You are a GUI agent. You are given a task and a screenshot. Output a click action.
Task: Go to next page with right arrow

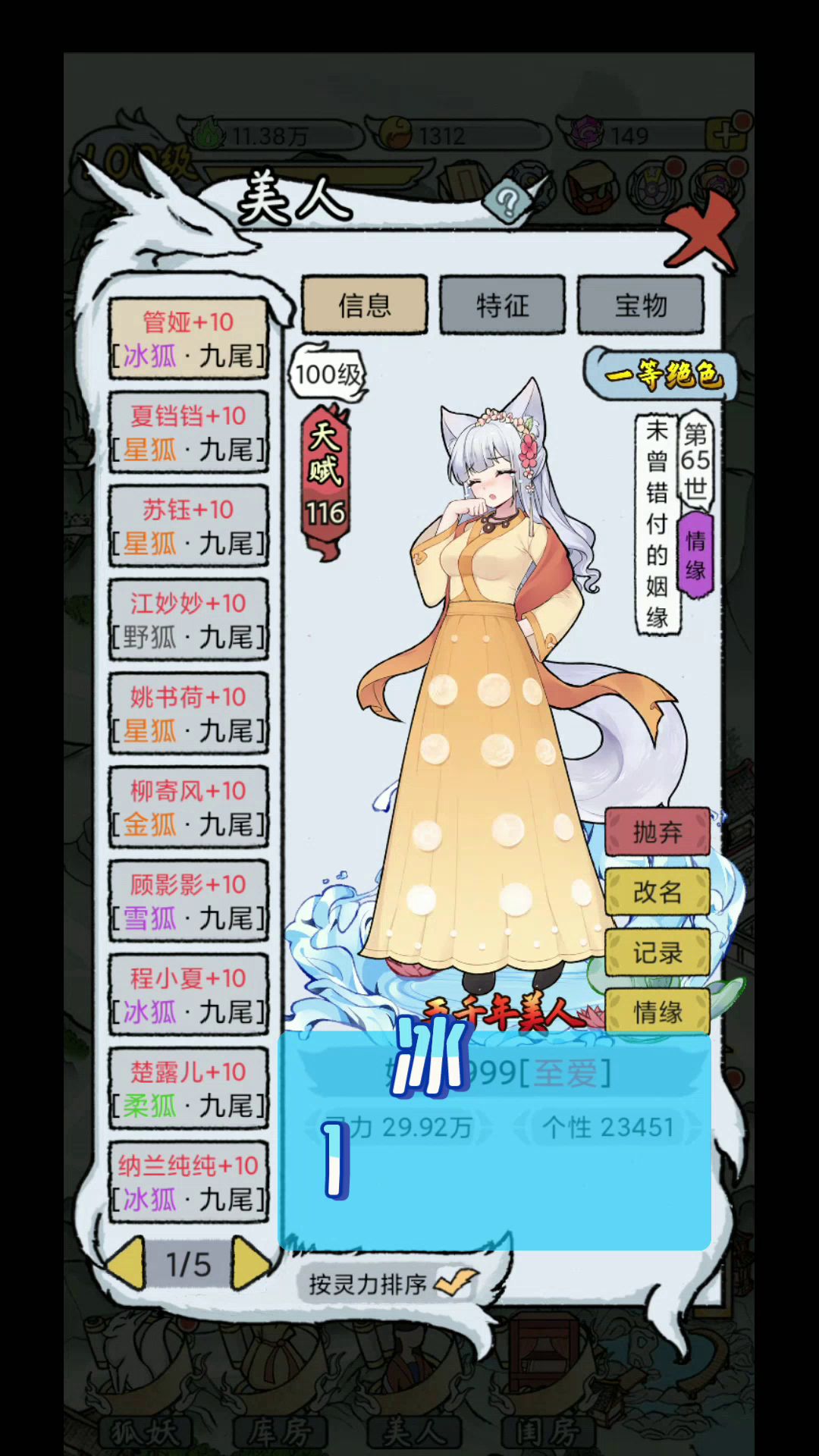(251, 1263)
